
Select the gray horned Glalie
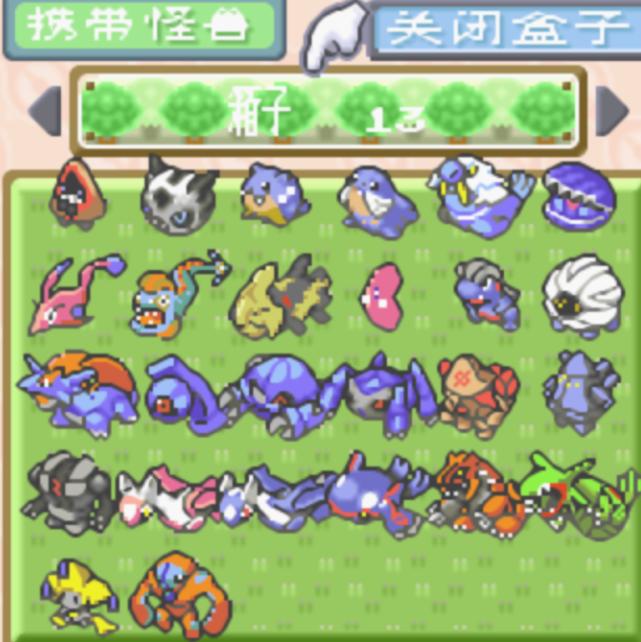[x=178, y=196]
